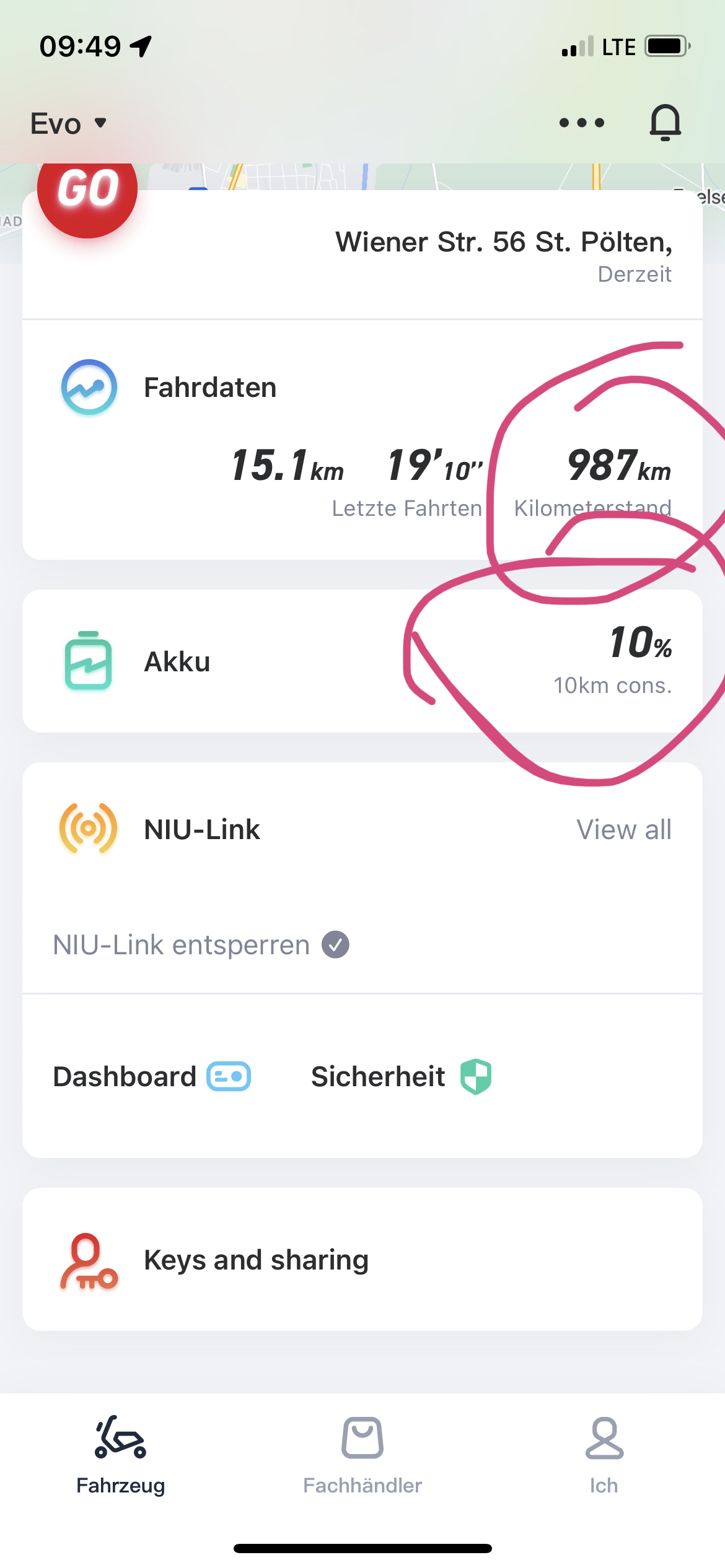Switch to the Fahrzeug tab
725x1568 pixels.
coord(121,1452)
